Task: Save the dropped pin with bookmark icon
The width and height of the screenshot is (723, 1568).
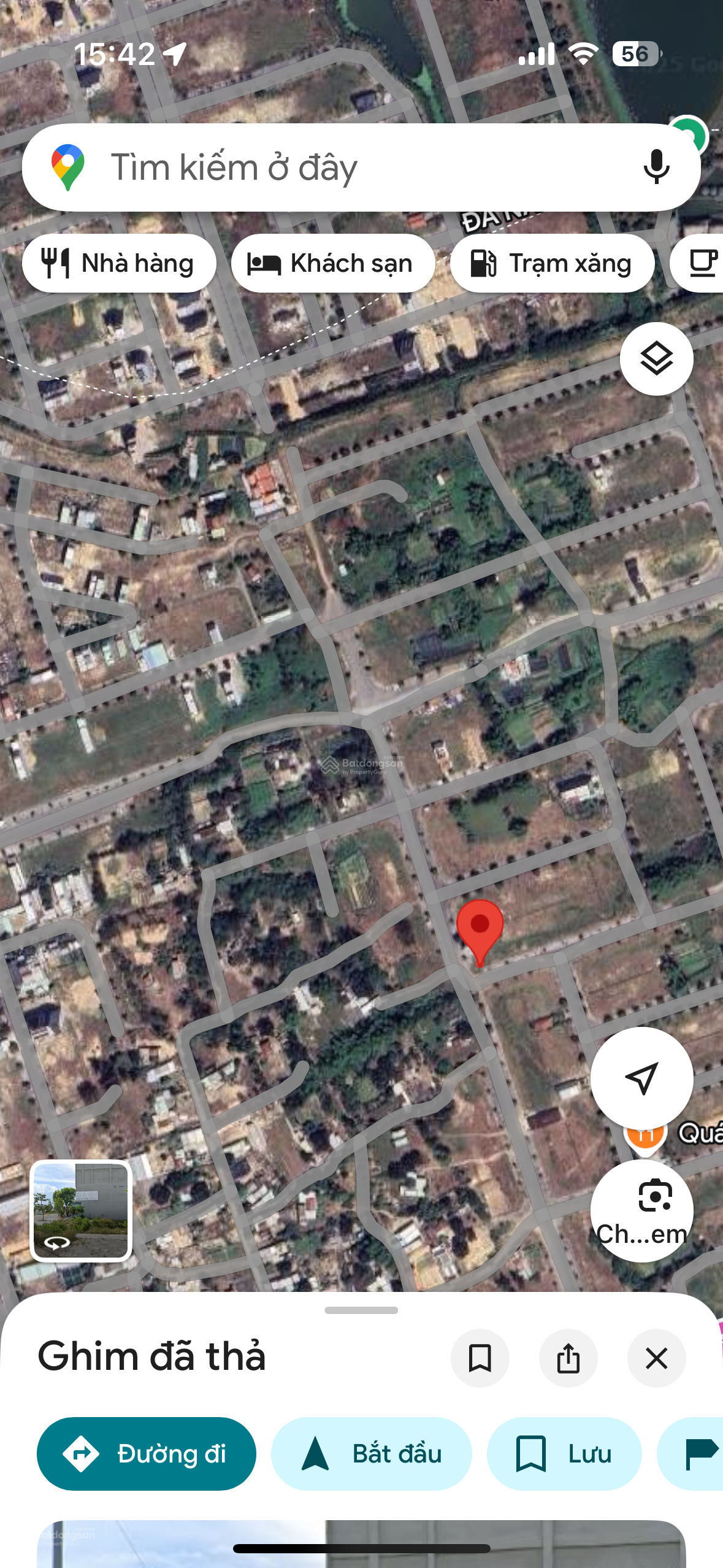Action: [x=480, y=1358]
